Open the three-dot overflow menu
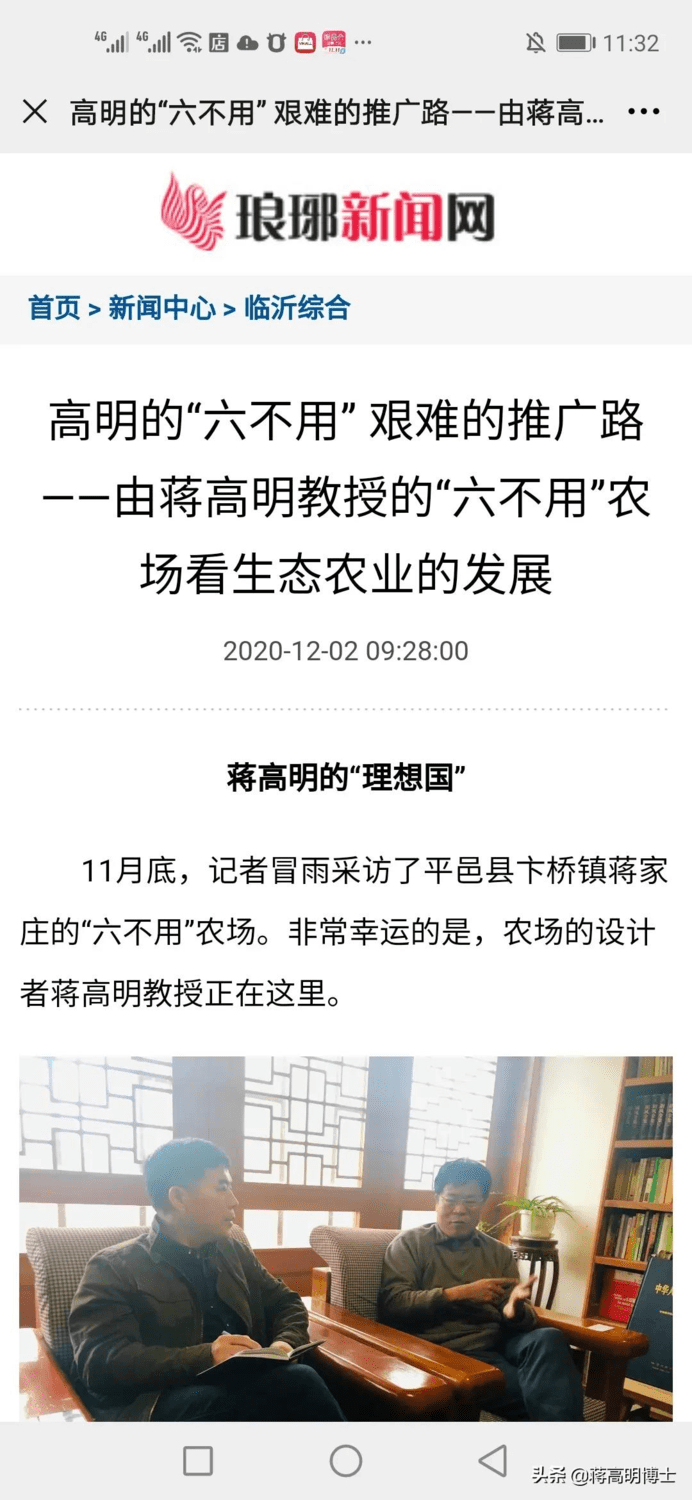Screen dimensions: 692x1500 point(644,112)
